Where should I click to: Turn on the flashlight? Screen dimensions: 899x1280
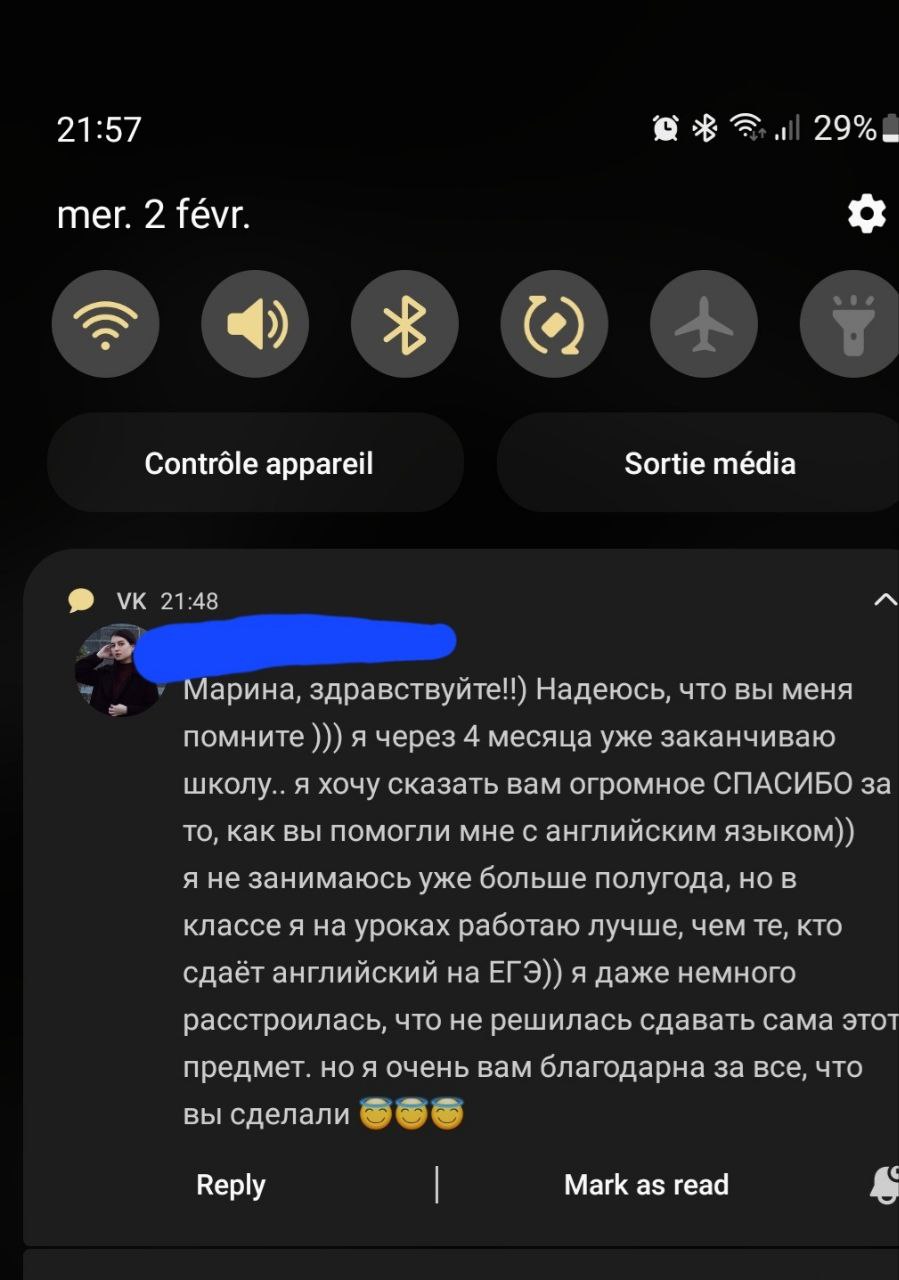coord(852,324)
